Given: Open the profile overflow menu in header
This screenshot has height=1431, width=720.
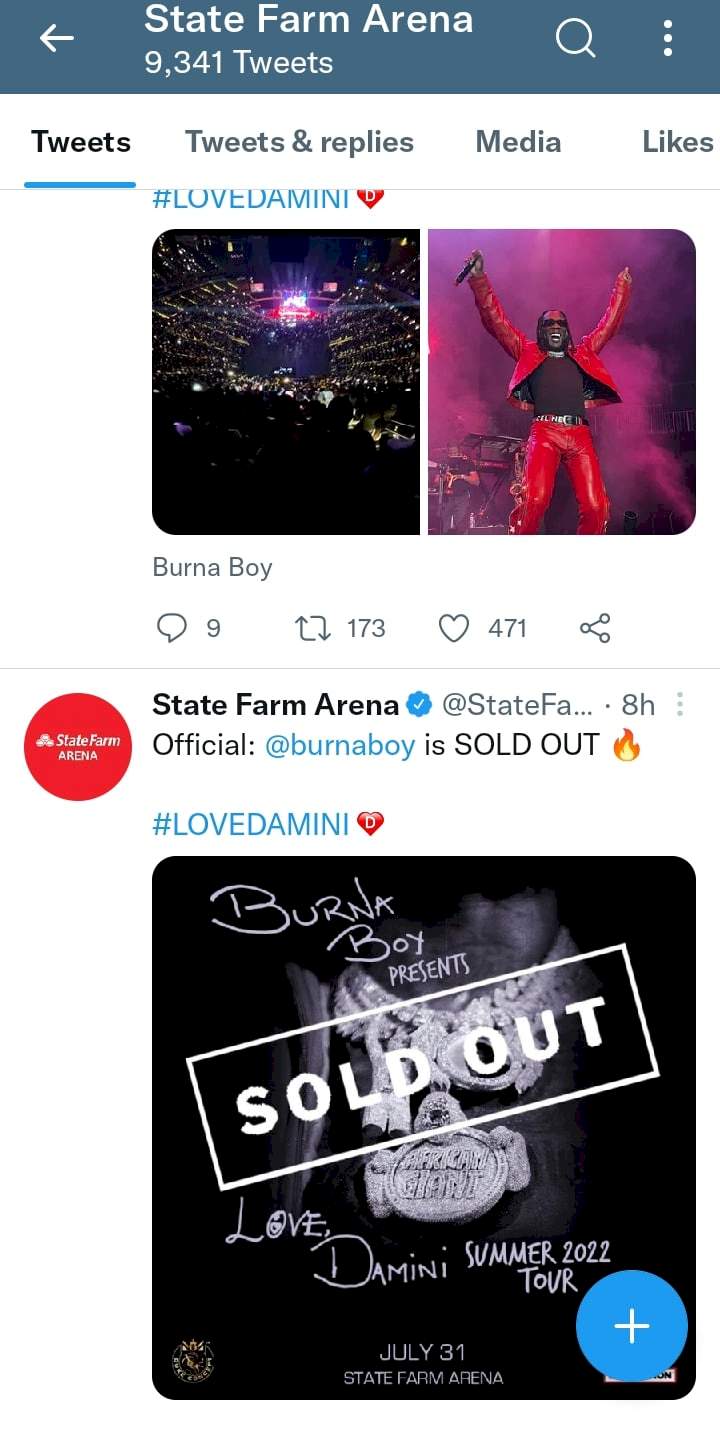Looking at the screenshot, I should pyautogui.click(x=667, y=38).
